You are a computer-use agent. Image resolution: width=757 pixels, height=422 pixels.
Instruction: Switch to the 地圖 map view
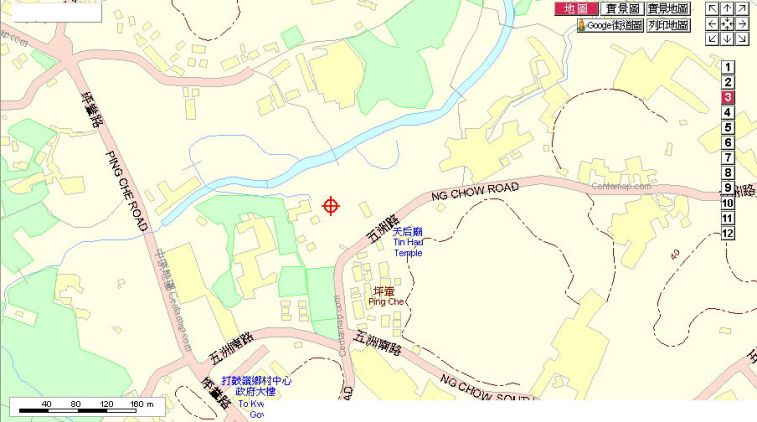point(577,9)
